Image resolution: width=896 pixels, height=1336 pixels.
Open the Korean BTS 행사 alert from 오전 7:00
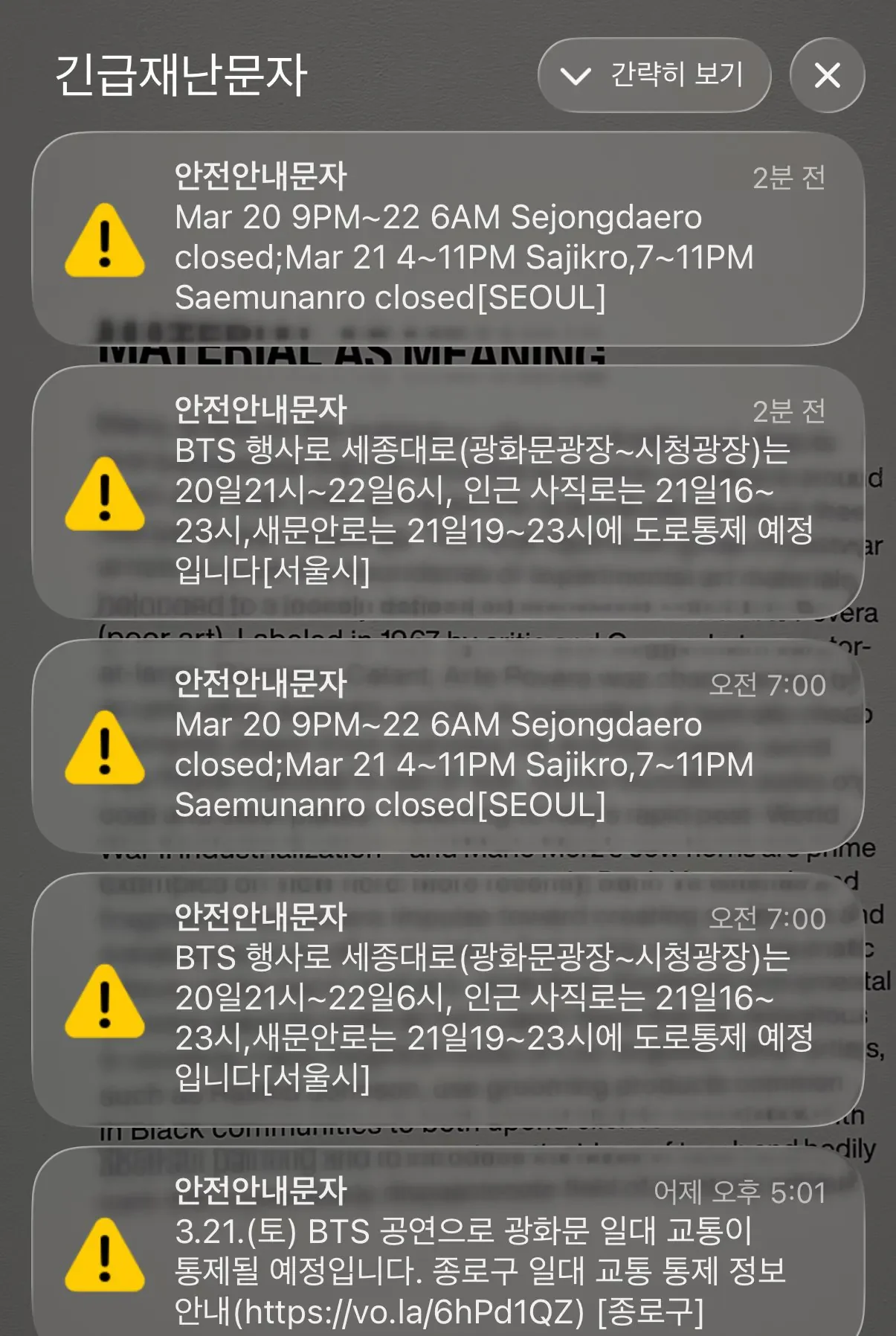pyautogui.click(x=448, y=999)
